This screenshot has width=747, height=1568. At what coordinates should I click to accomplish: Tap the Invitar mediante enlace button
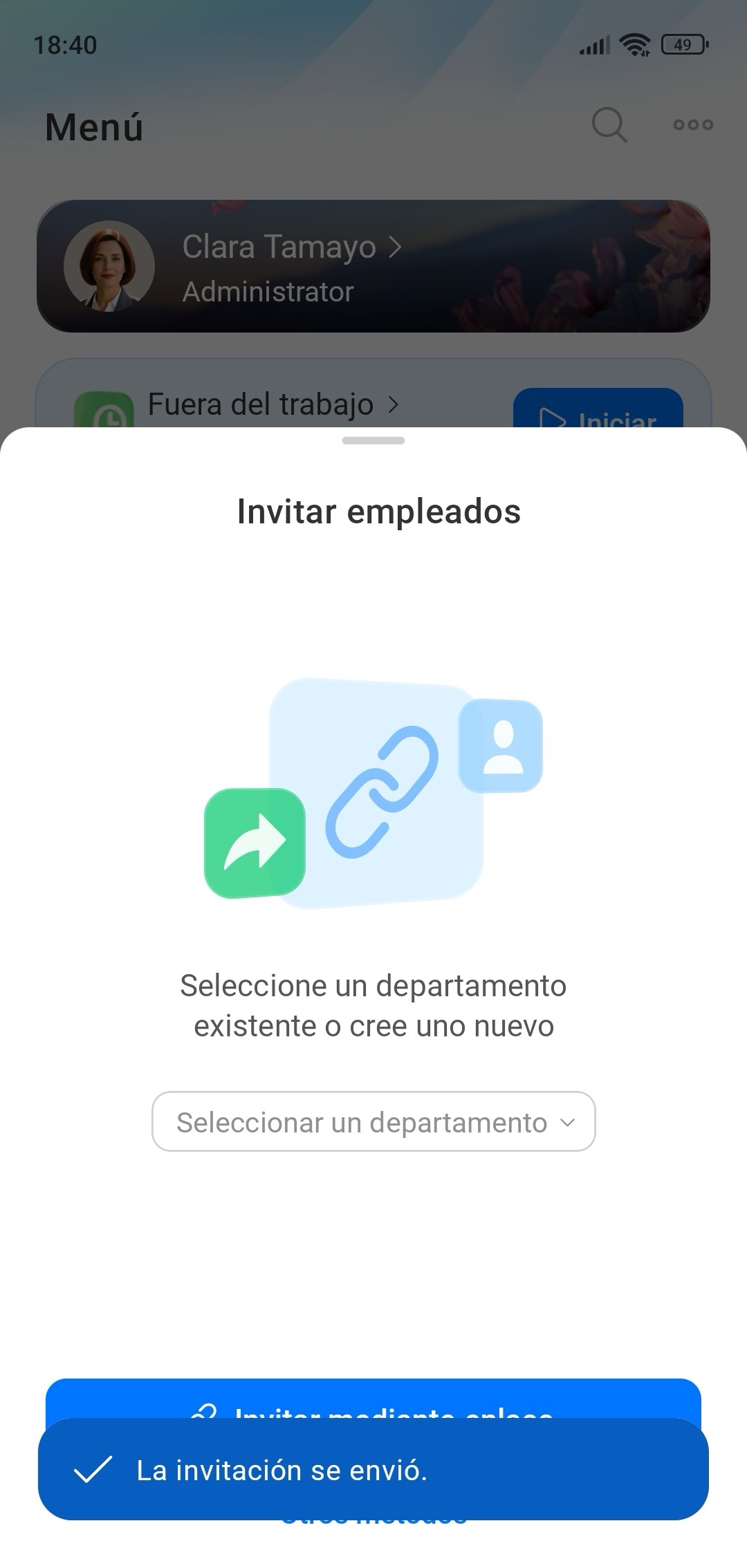373,1399
